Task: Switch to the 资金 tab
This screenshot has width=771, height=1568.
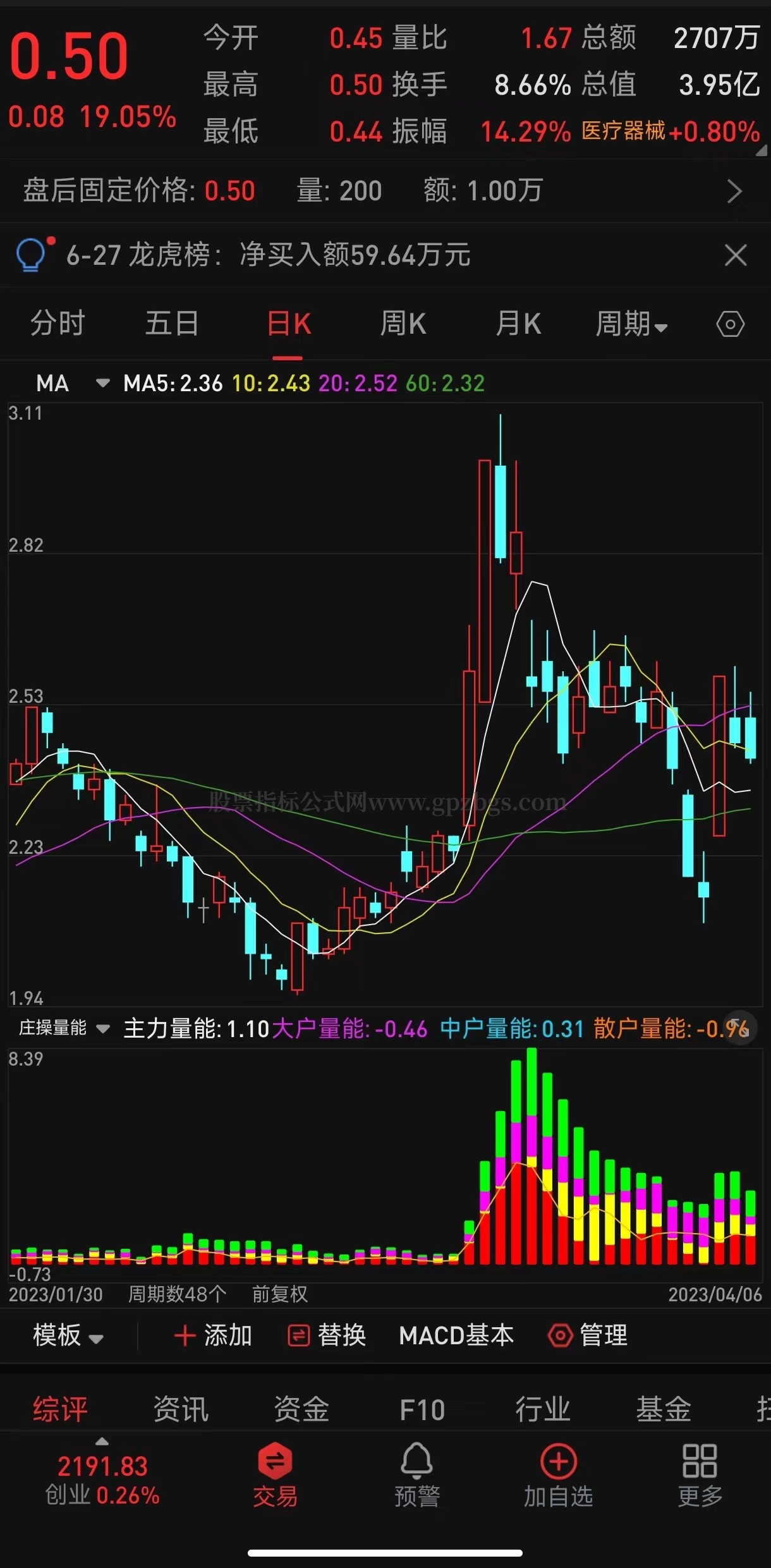Action: [x=301, y=1410]
